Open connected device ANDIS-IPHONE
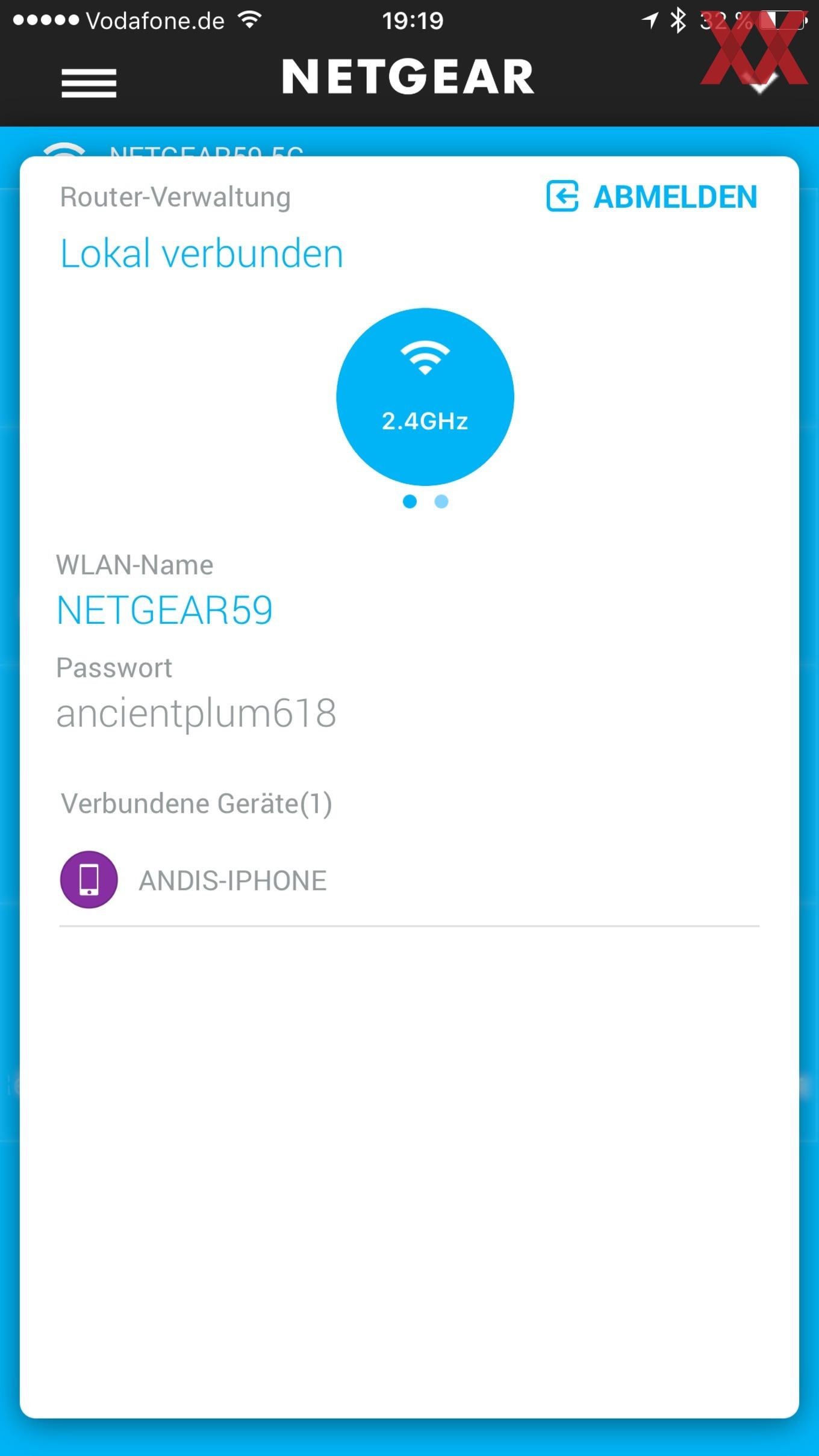Screen dimensions: 819x1456 click(409, 880)
